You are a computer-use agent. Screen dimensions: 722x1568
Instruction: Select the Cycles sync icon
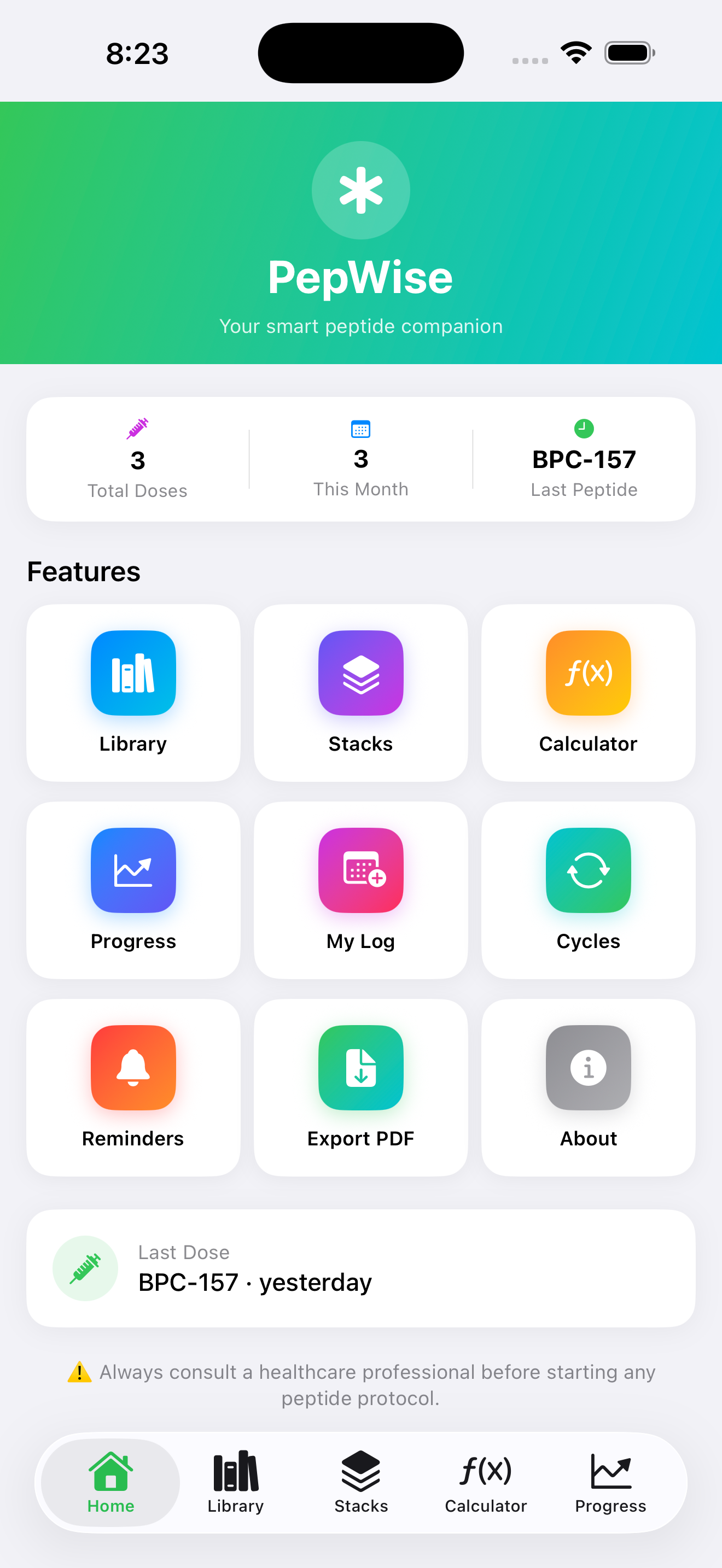[x=587, y=870]
